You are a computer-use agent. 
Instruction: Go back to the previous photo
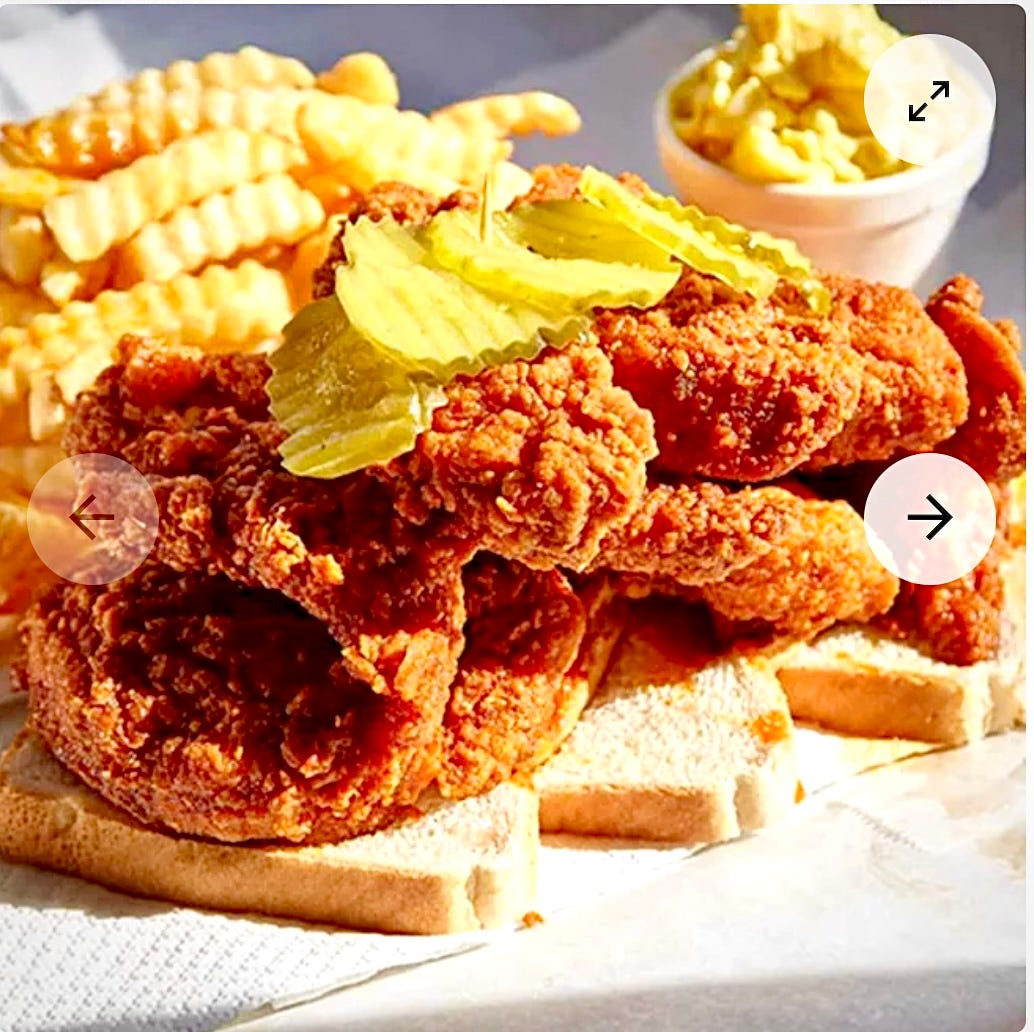[92, 518]
